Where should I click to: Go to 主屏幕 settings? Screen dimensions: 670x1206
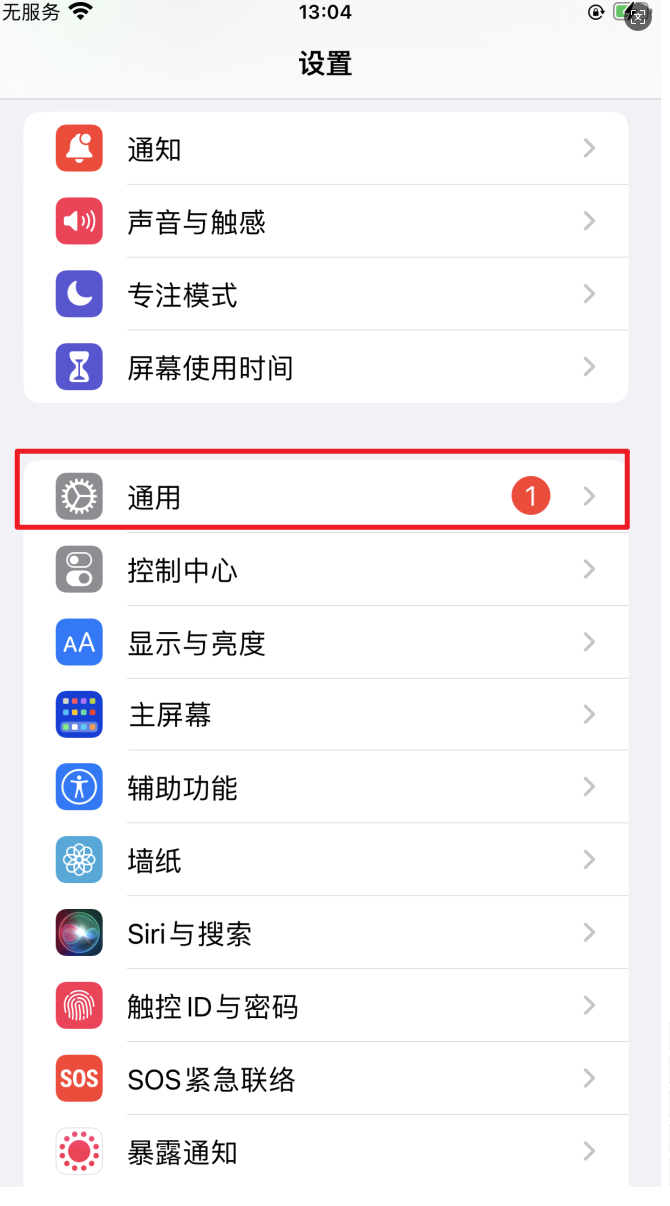click(325, 714)
